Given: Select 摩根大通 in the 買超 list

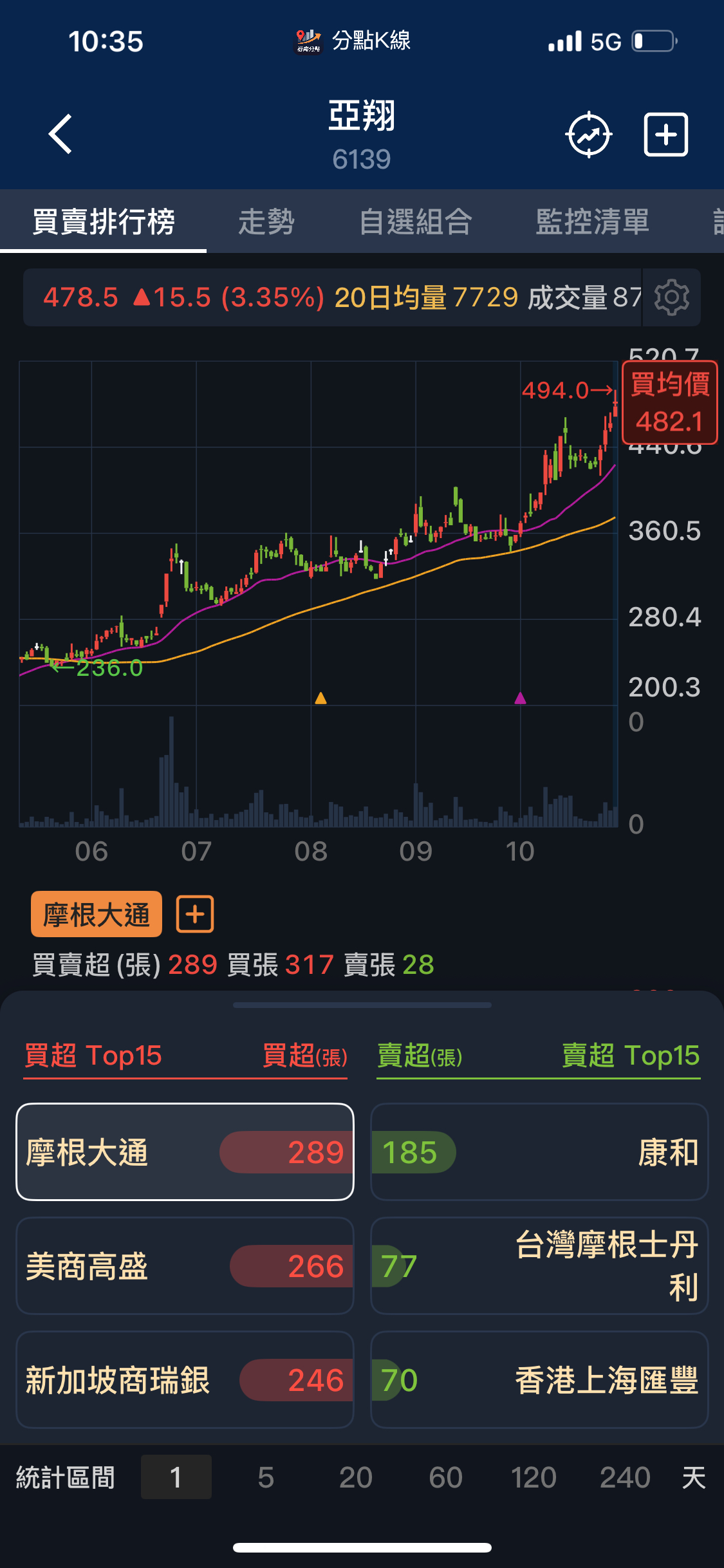Looking at the screenshot, I should coord(185,1152).
